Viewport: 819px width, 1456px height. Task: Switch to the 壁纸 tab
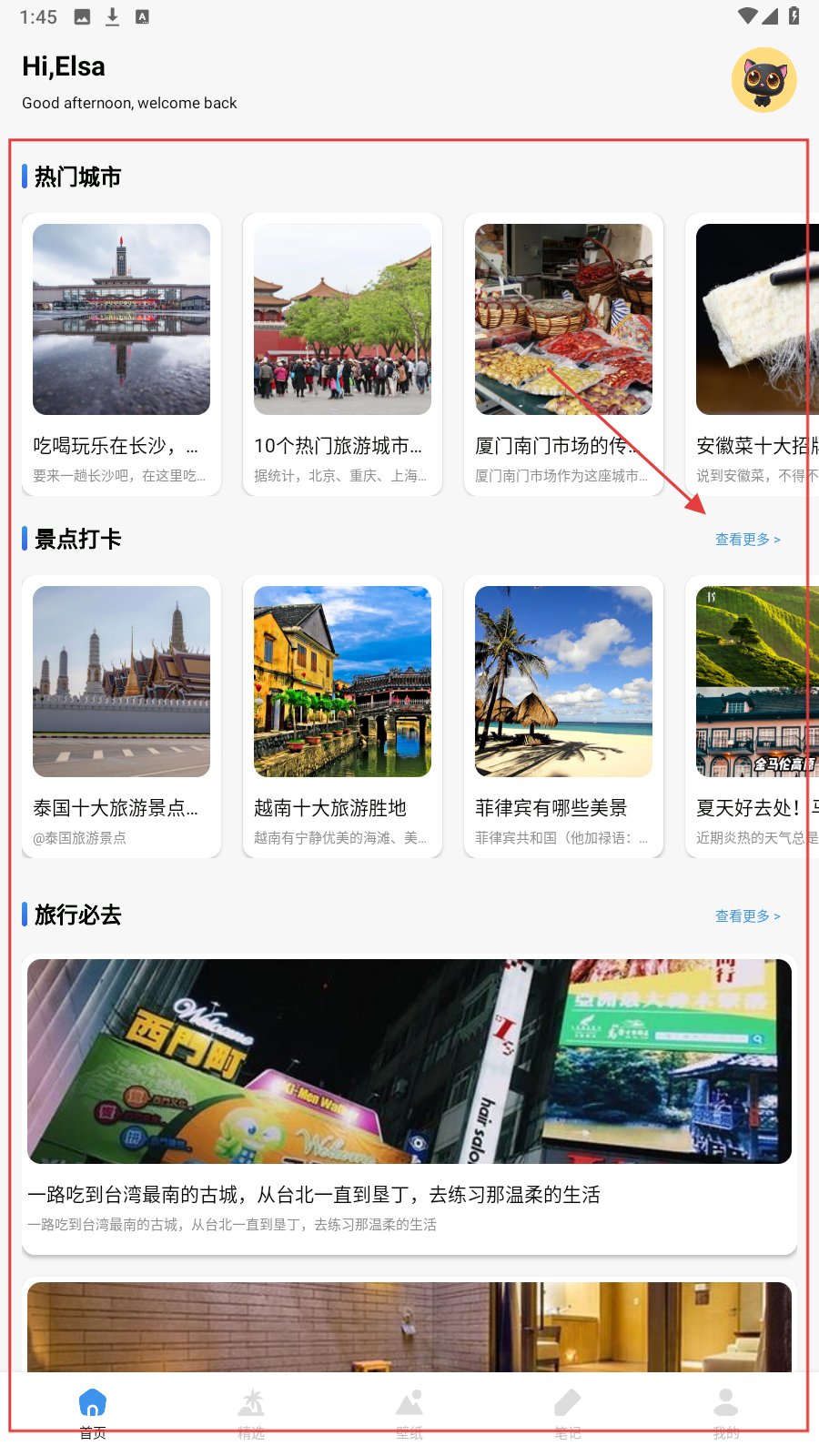point(409,1413)
